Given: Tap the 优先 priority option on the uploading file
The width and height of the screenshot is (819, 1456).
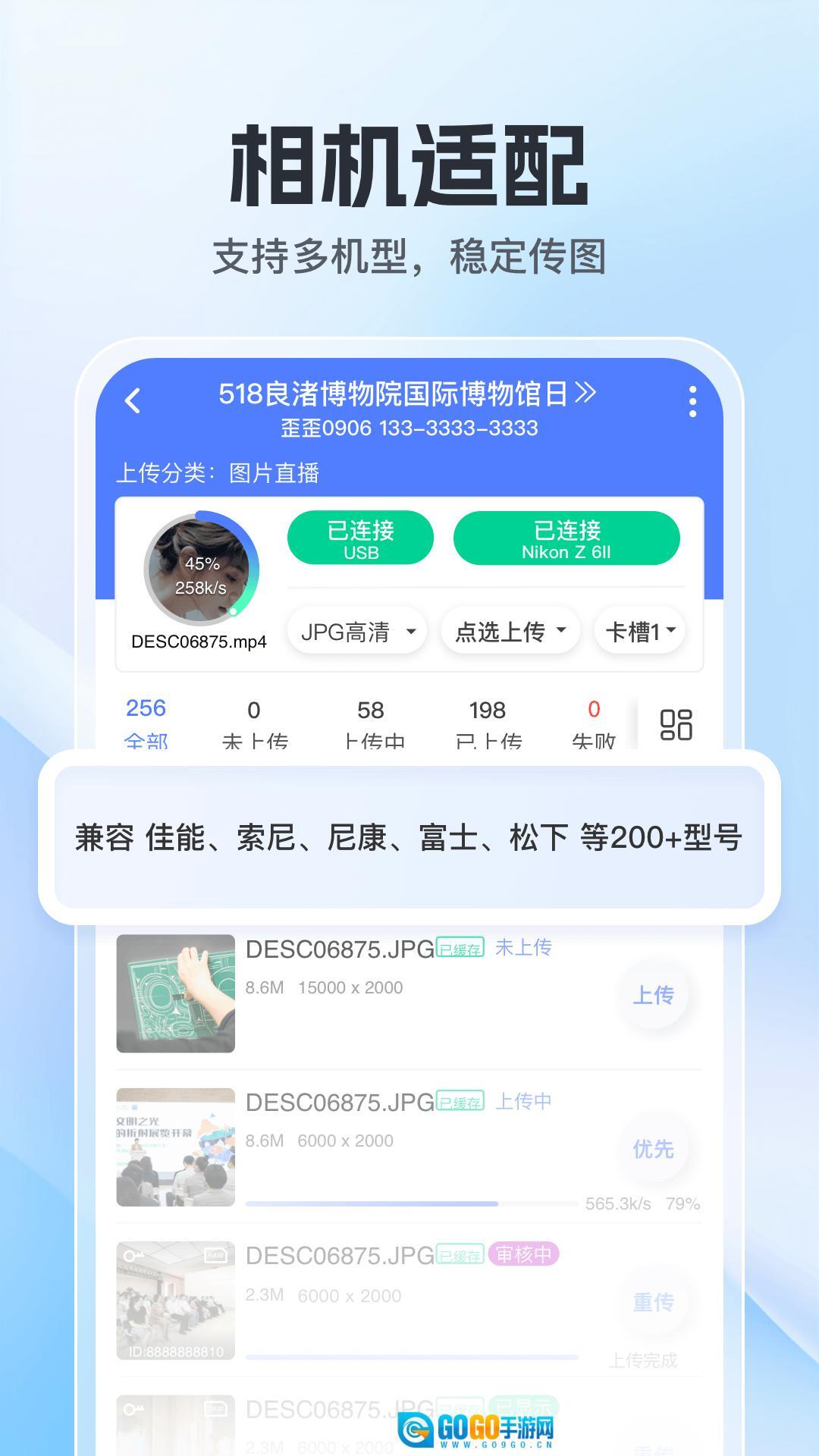Looking at the screenshot, I should tap(655, 1149).
